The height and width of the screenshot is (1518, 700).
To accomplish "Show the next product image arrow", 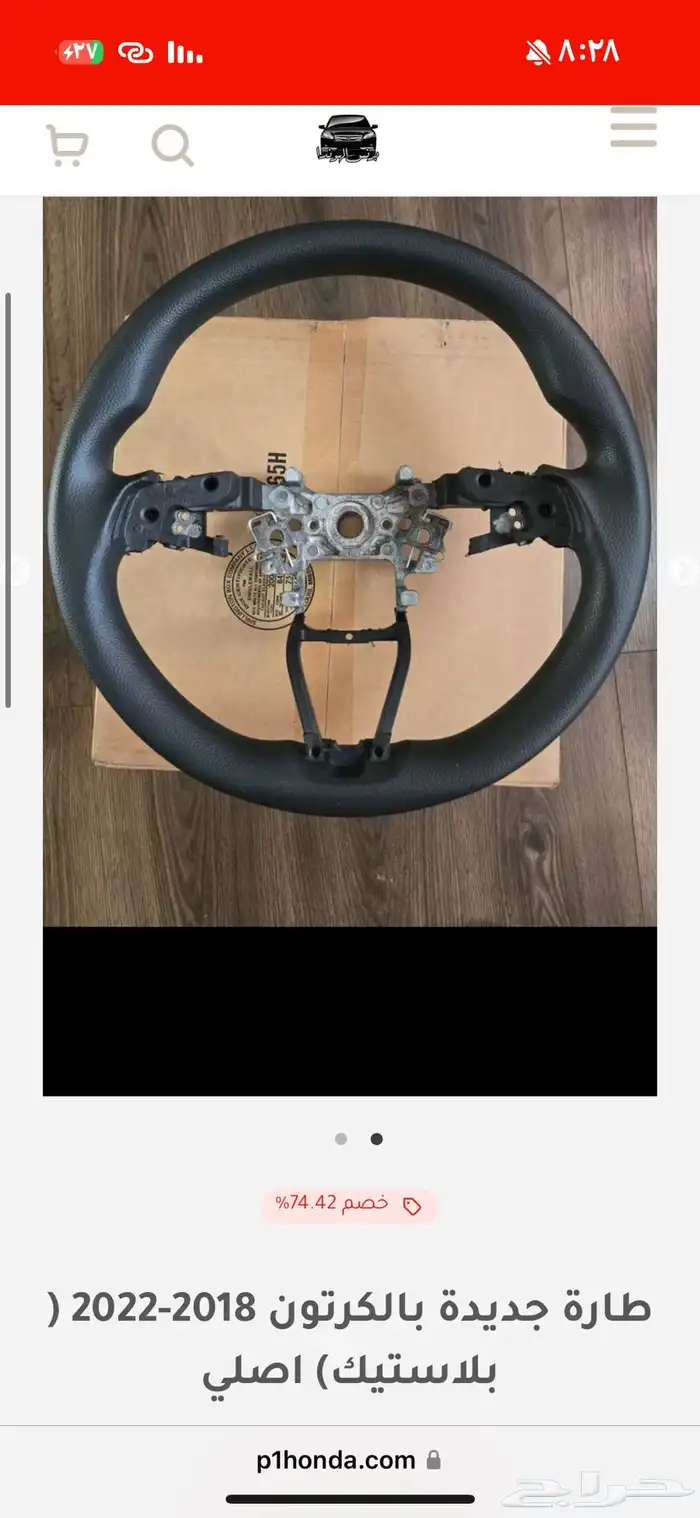I will [x=683, y=570].
